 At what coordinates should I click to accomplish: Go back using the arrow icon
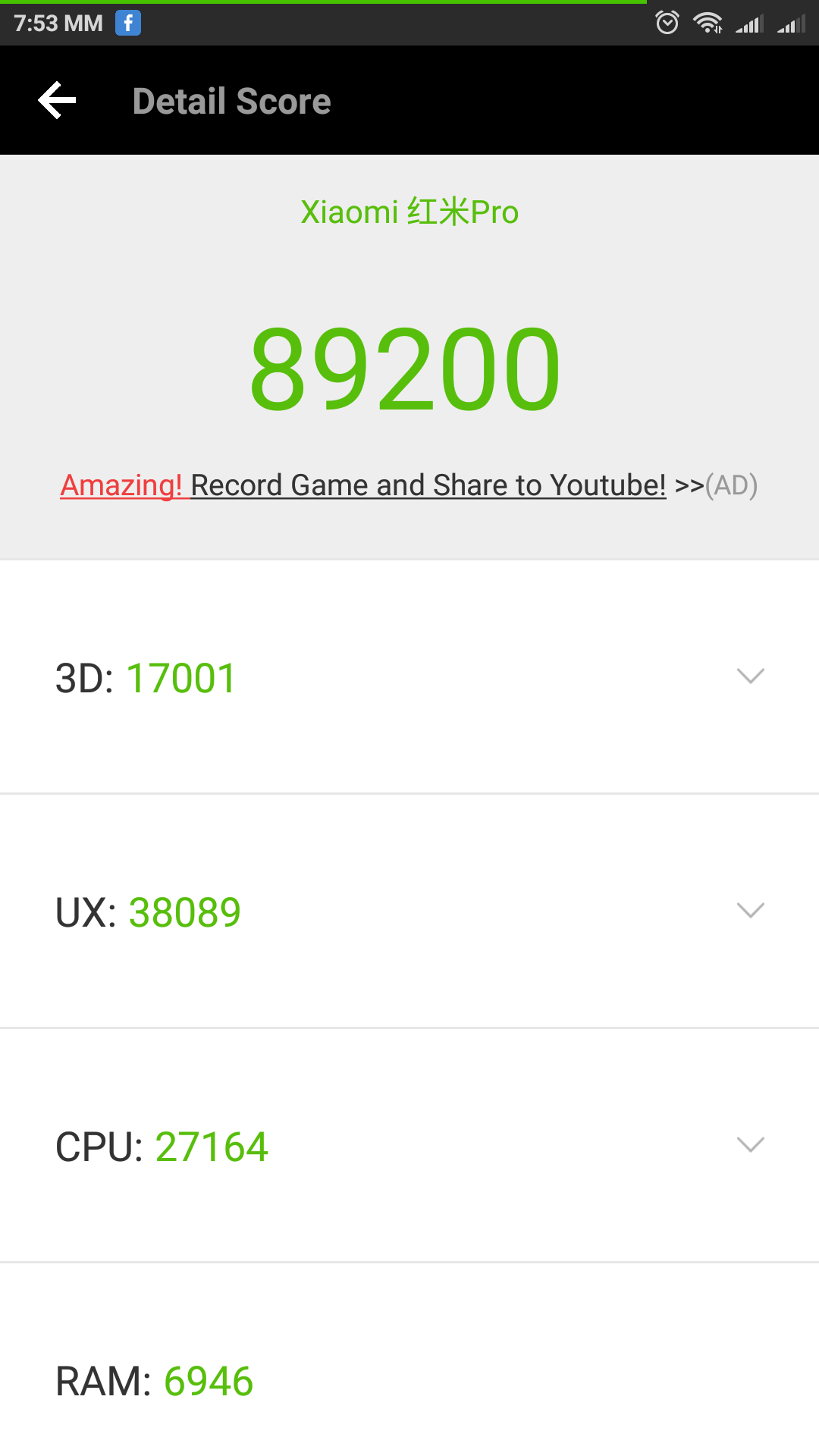click(57, 100)
